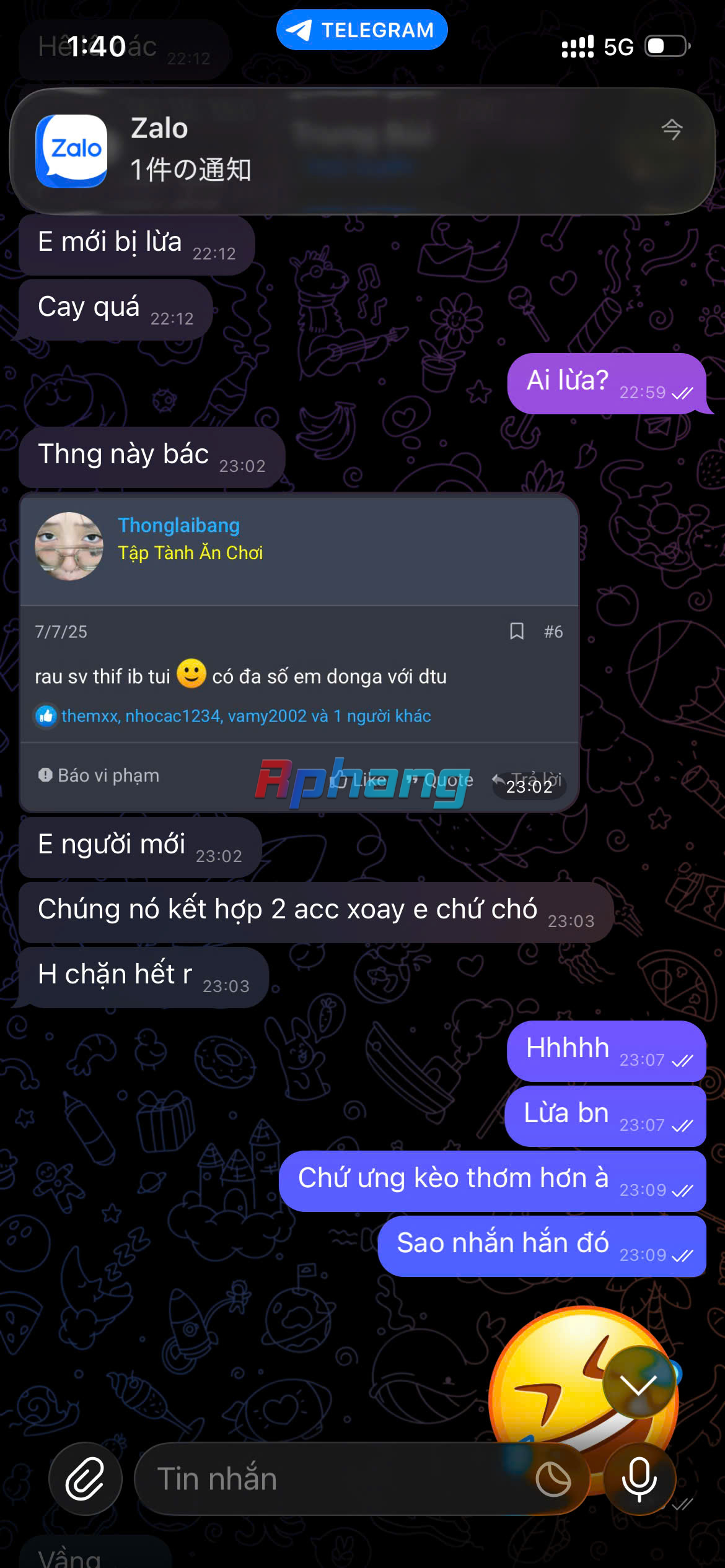Jump to latest messages with down arrow
The image size is (725, 1568).
click(x=639, y=1382)
